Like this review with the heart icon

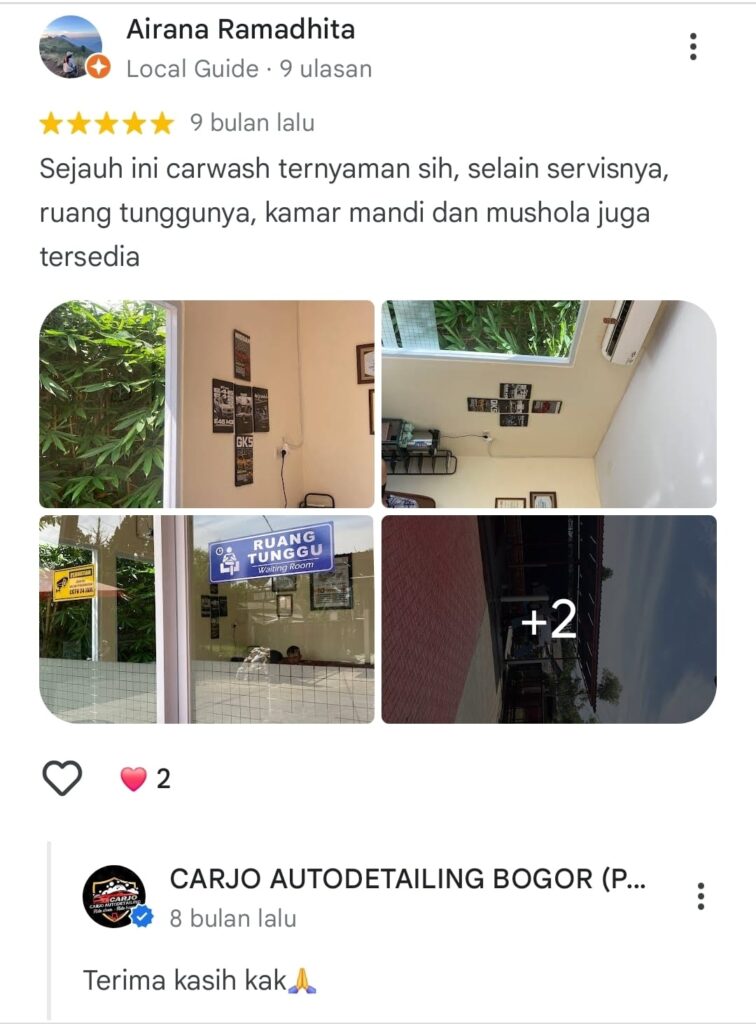[62, 778]
